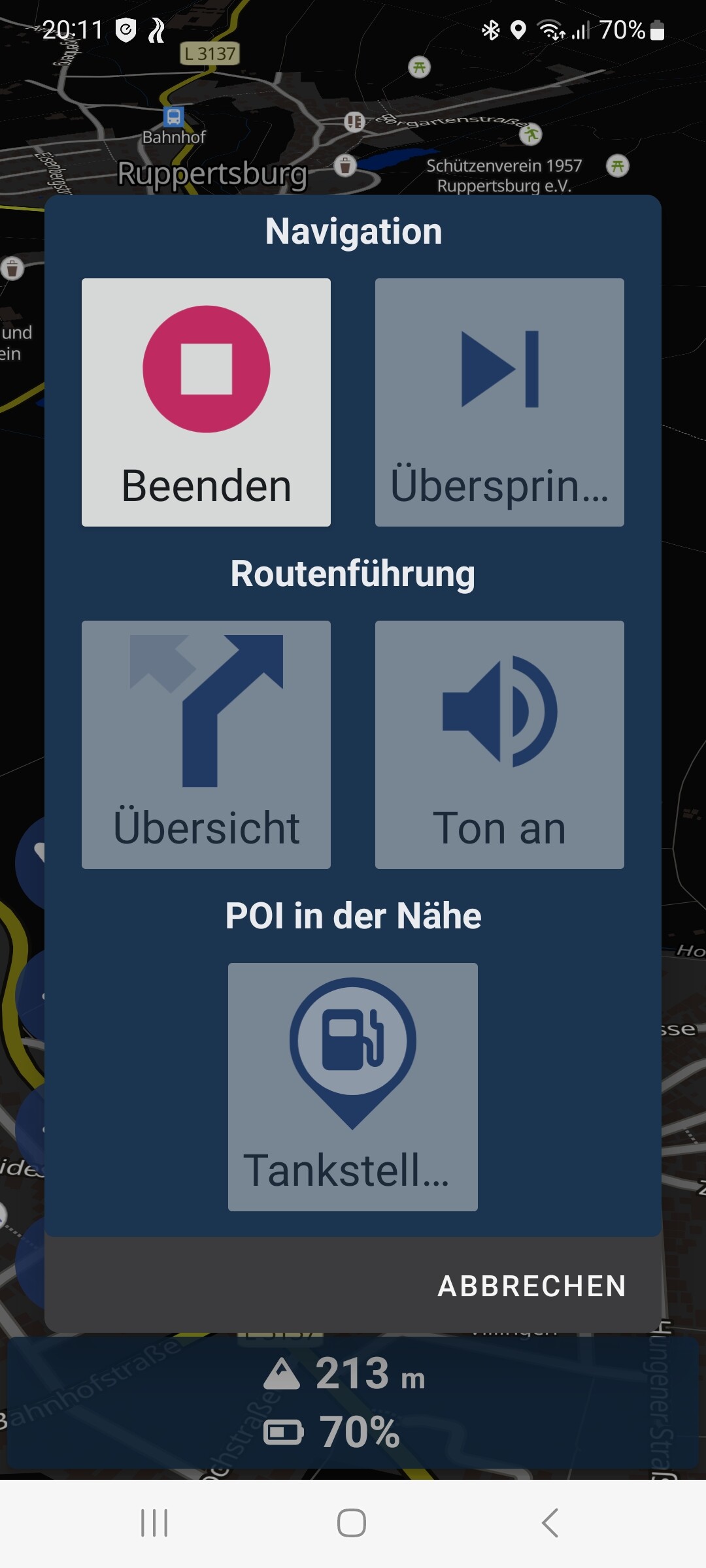Open the Übersicht route overview

tap(206, 745)
